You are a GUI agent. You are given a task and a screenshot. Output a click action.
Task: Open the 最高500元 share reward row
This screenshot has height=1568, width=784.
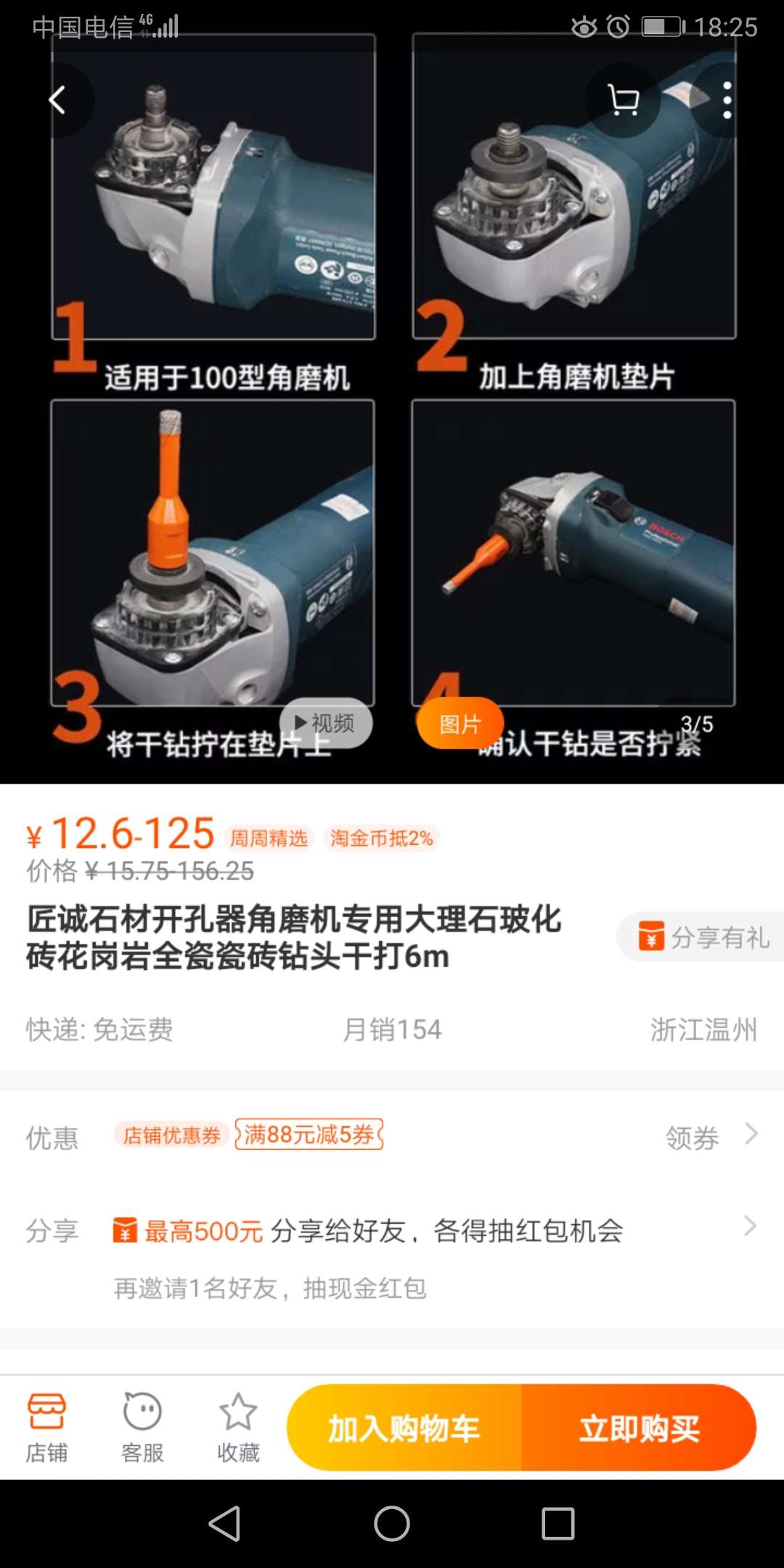pos(436,1230)
